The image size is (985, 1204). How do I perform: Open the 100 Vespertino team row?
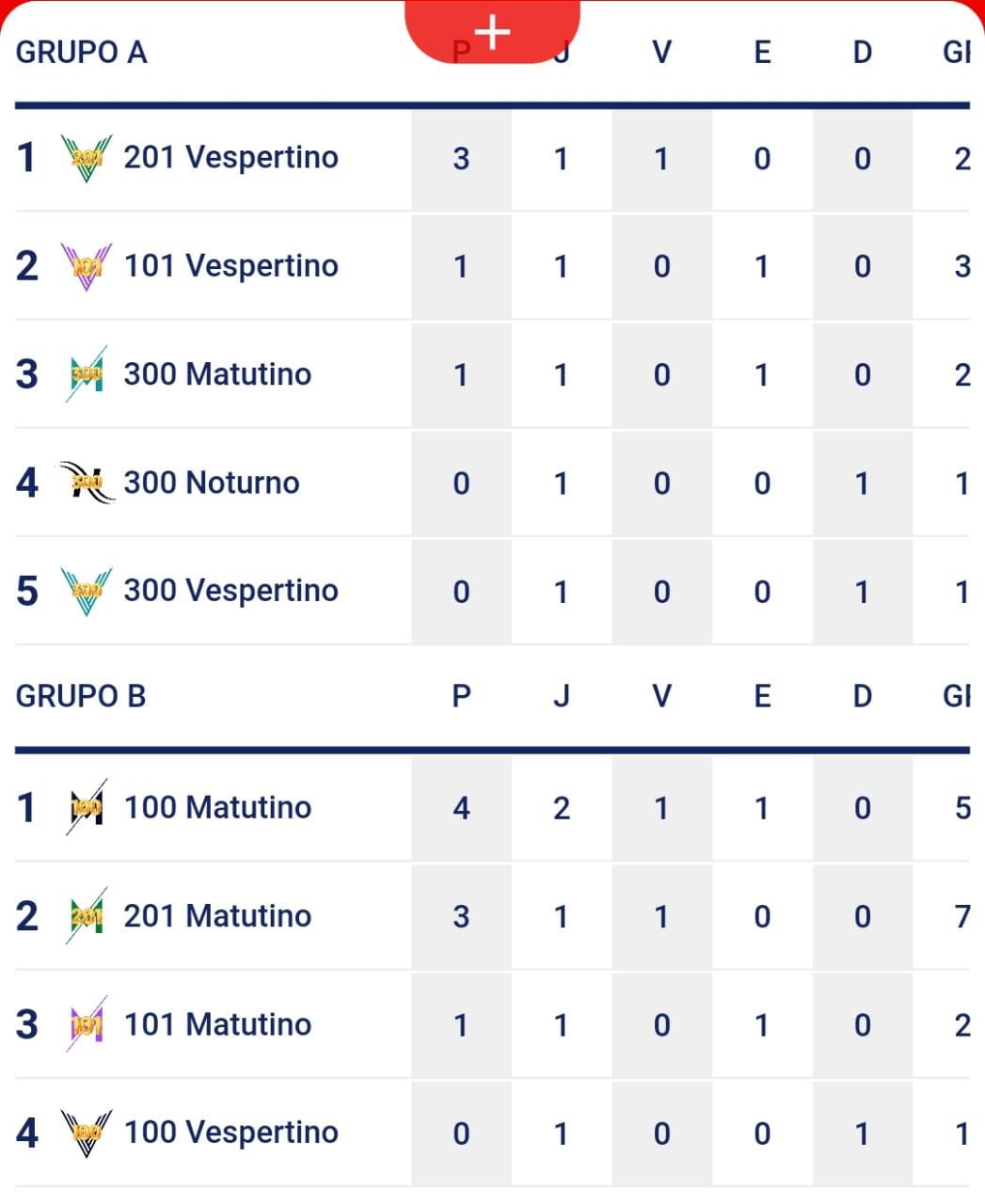pos(492,1133)
